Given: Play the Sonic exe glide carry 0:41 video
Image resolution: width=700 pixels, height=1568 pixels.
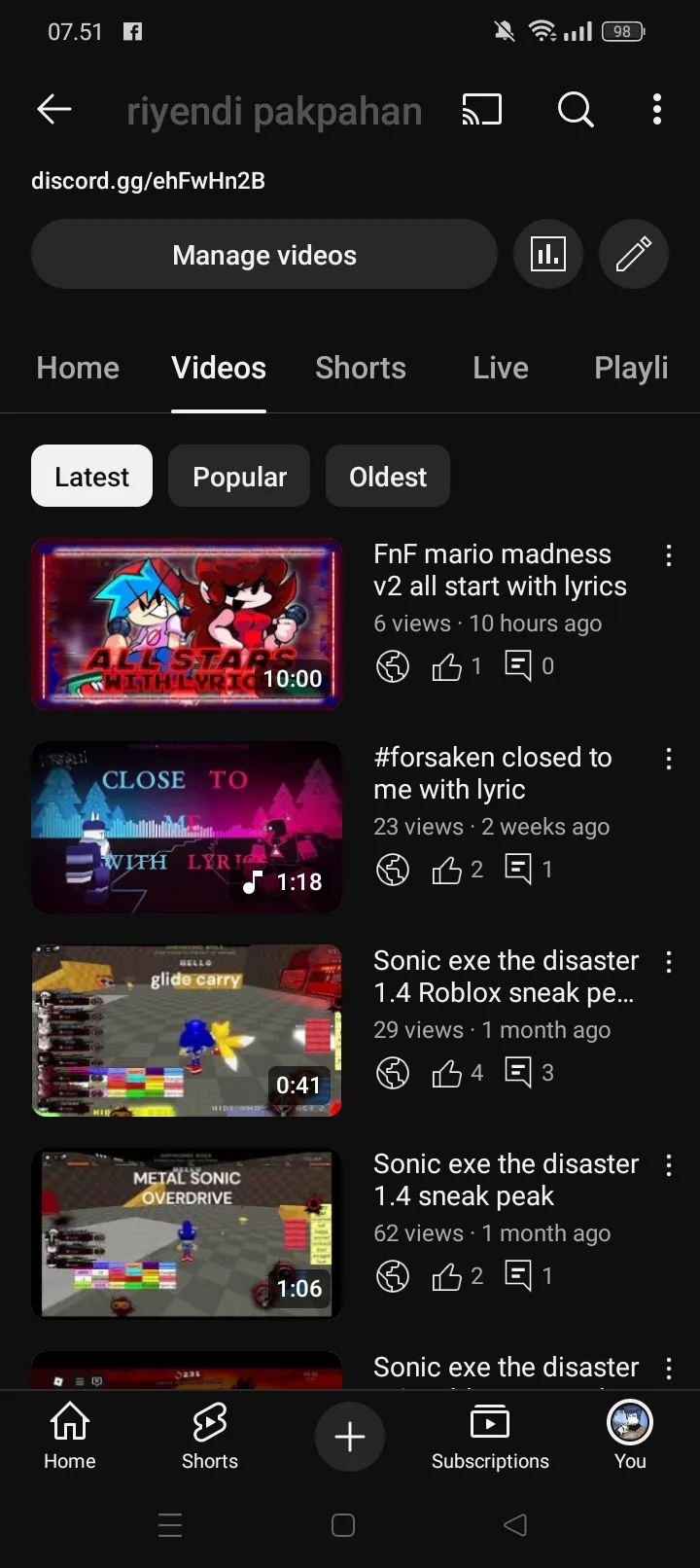Looking at the screenshot, I should tap(187, 1030).
